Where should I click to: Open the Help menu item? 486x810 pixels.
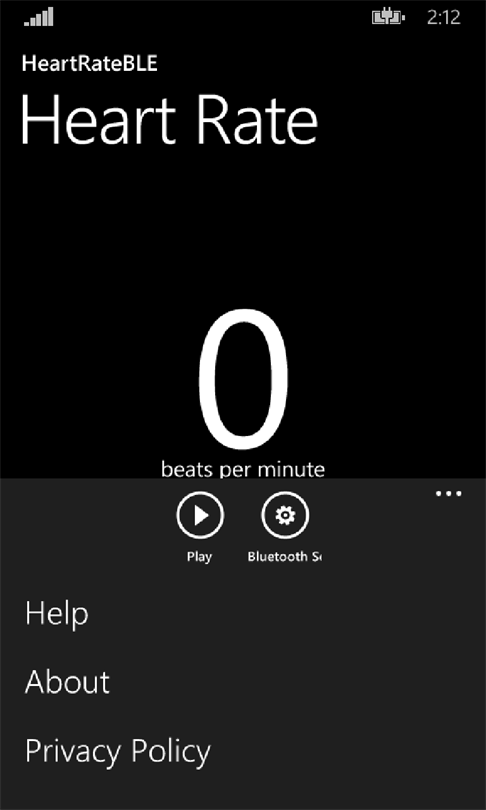57,614
